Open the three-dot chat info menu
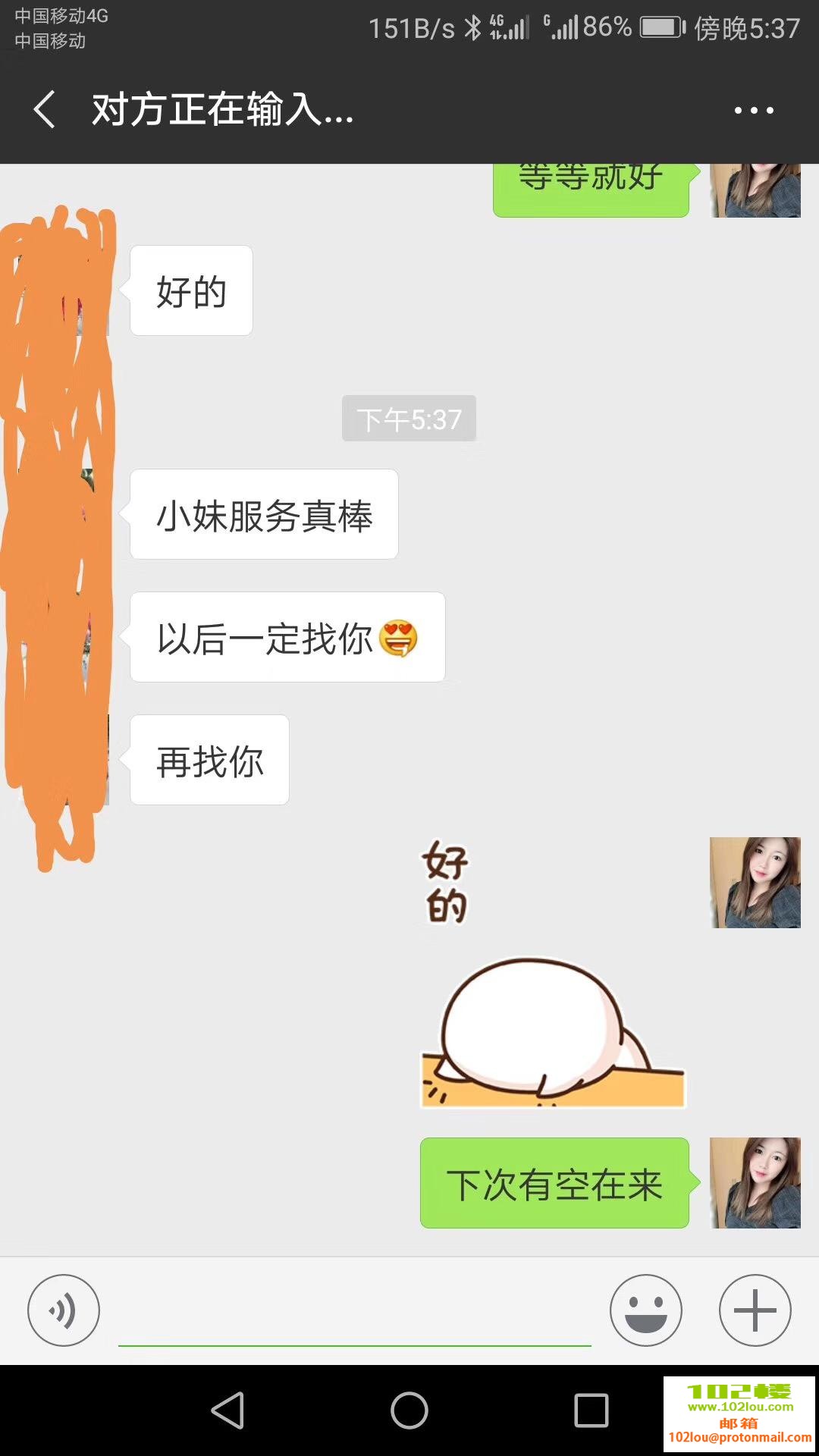 click(x=754, y=111)
